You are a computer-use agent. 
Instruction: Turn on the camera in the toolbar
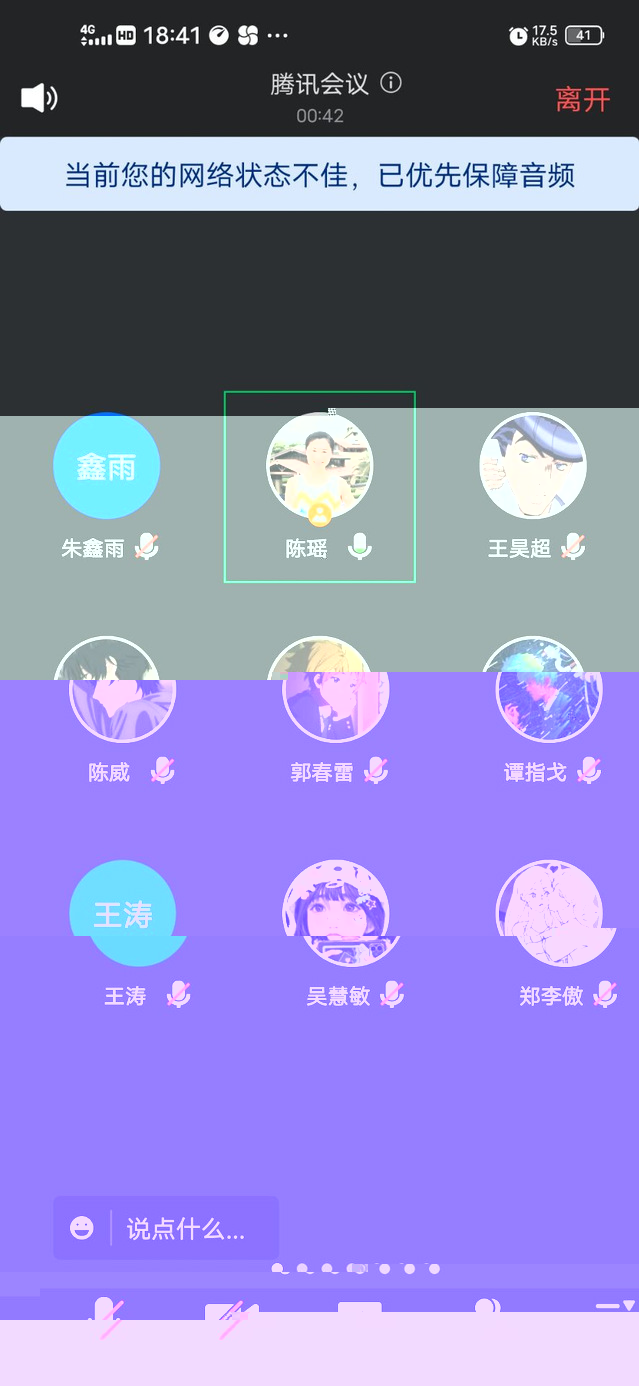pyautogui.click(x=232, y=1316)
